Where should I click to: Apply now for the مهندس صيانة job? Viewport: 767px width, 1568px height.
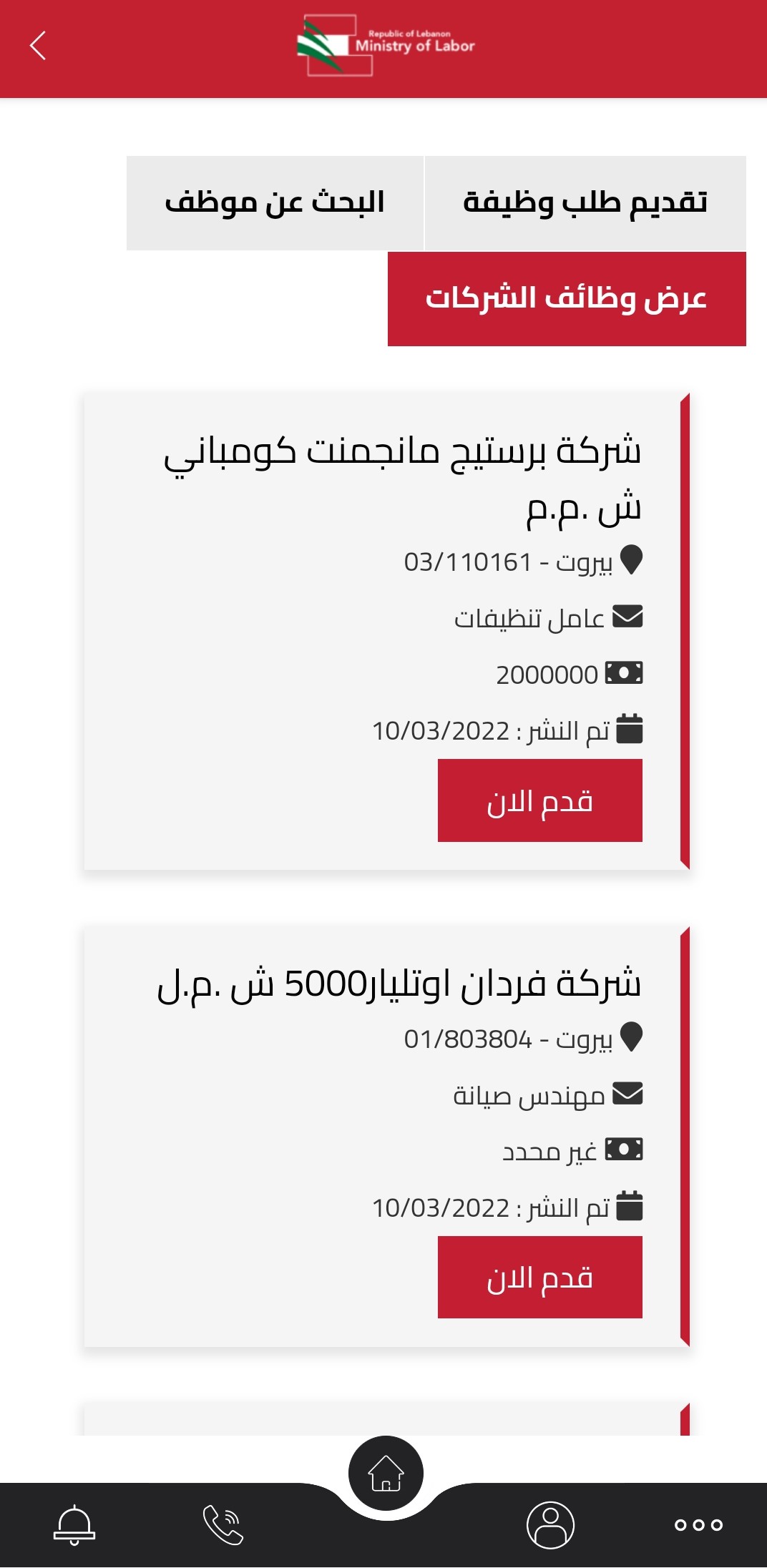(x=539, y=1278)
